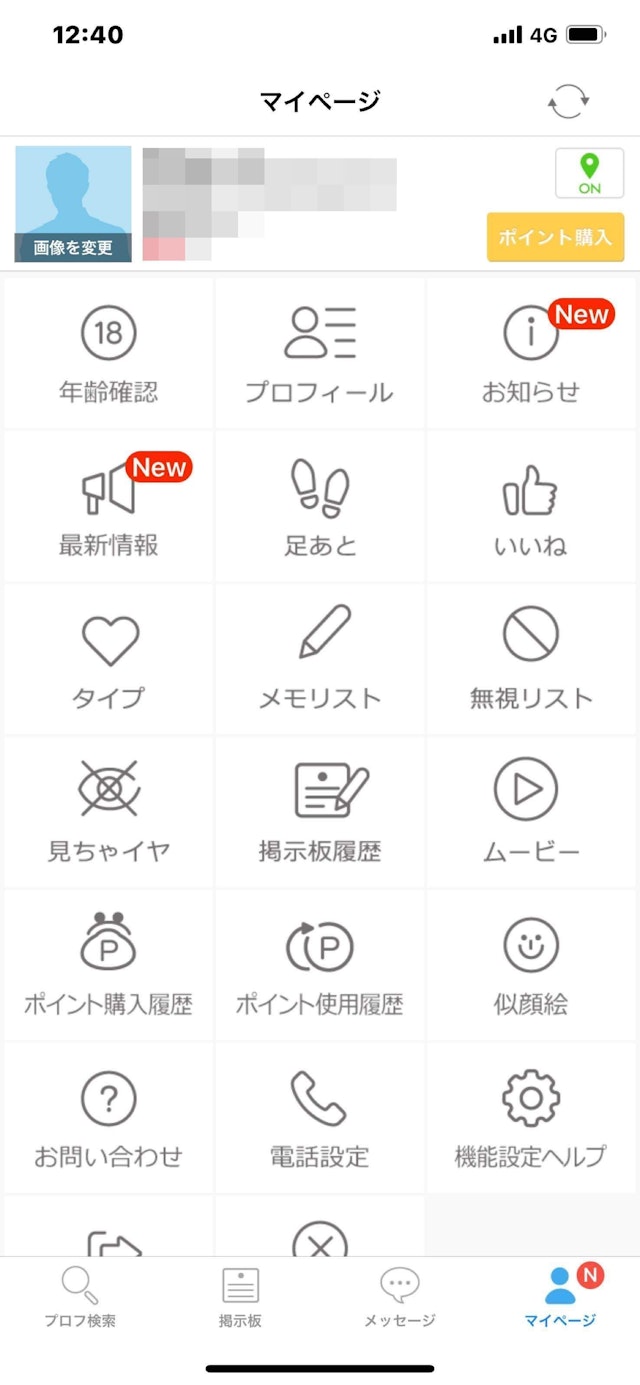This screenshot has width=640, height=1385.
Task: Check ポイント使用履歴 usage history
Action: (x=320, y=966)
